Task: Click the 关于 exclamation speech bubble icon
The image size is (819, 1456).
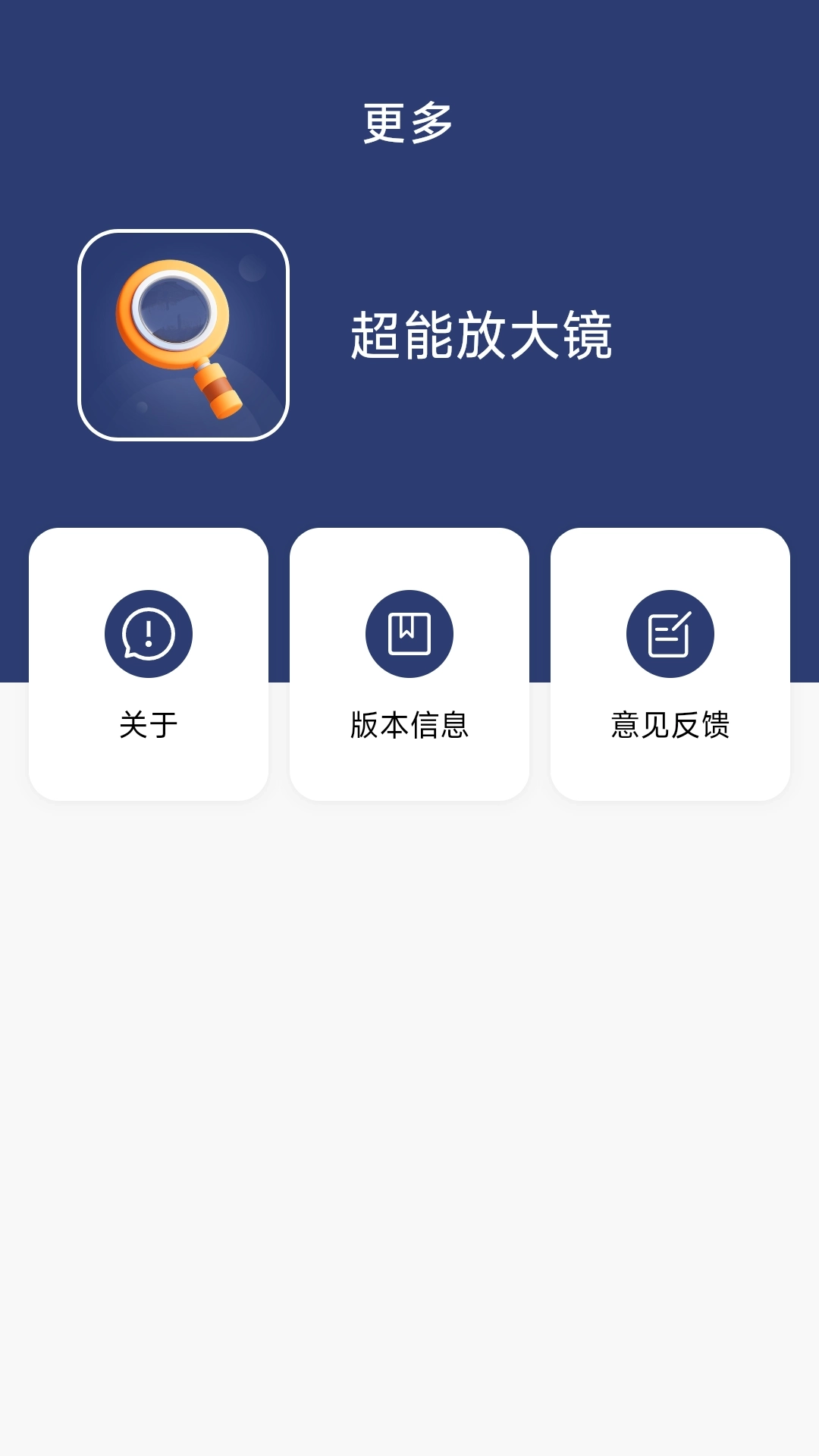Action: pyautogui.click(x=149, y=634)
